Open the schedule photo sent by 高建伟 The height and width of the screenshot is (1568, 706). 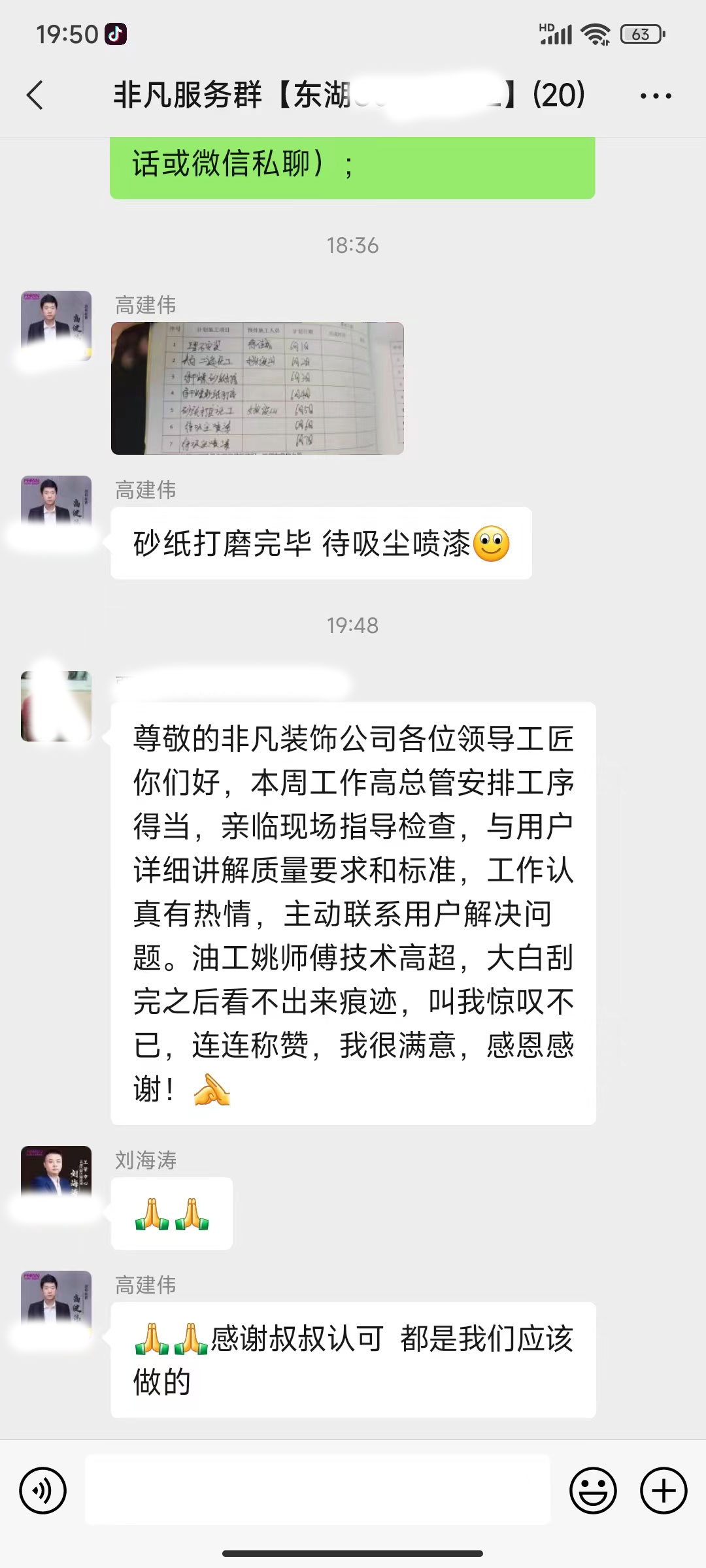pos(257,388)
